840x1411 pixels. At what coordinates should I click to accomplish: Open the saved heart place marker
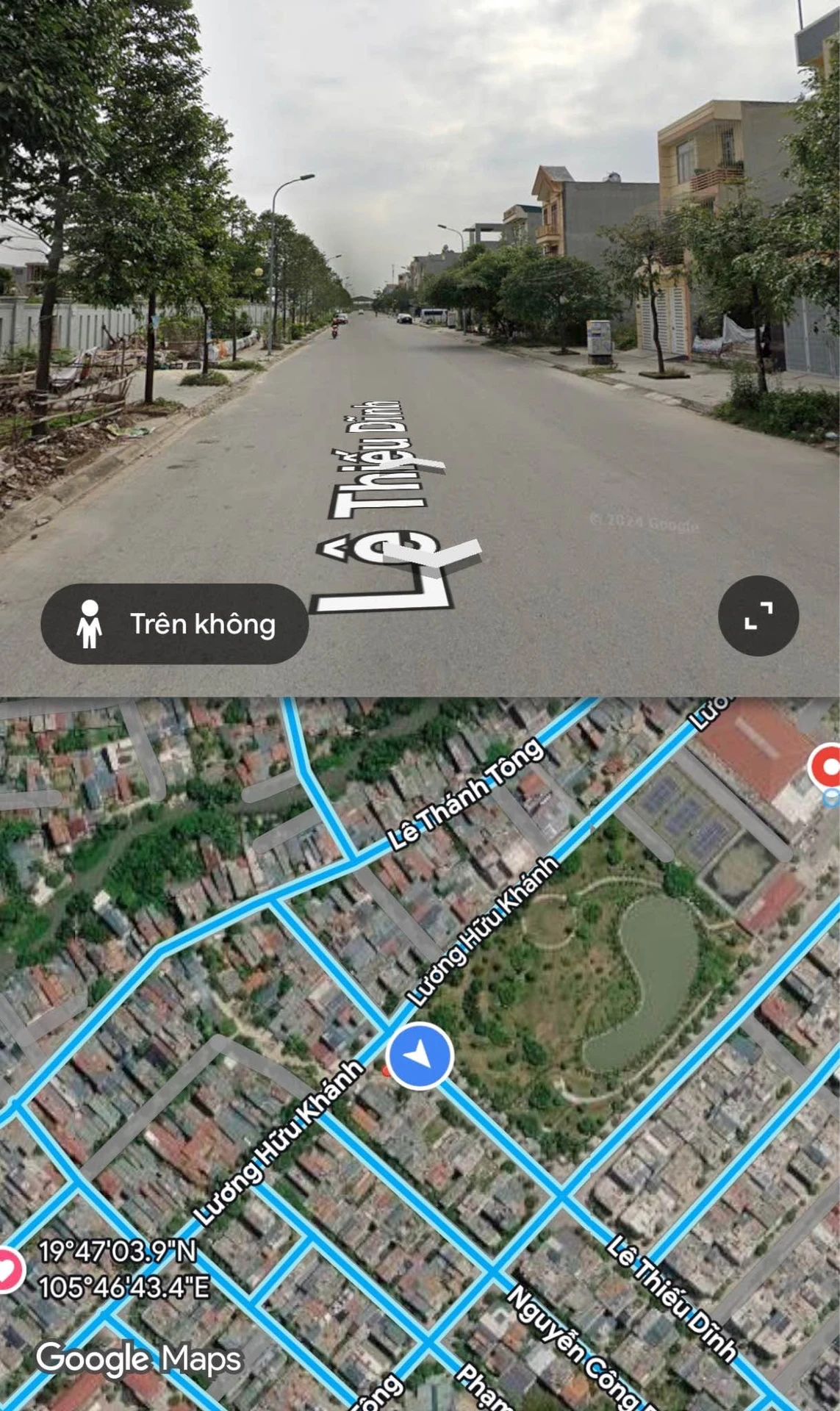(9, 1270)
